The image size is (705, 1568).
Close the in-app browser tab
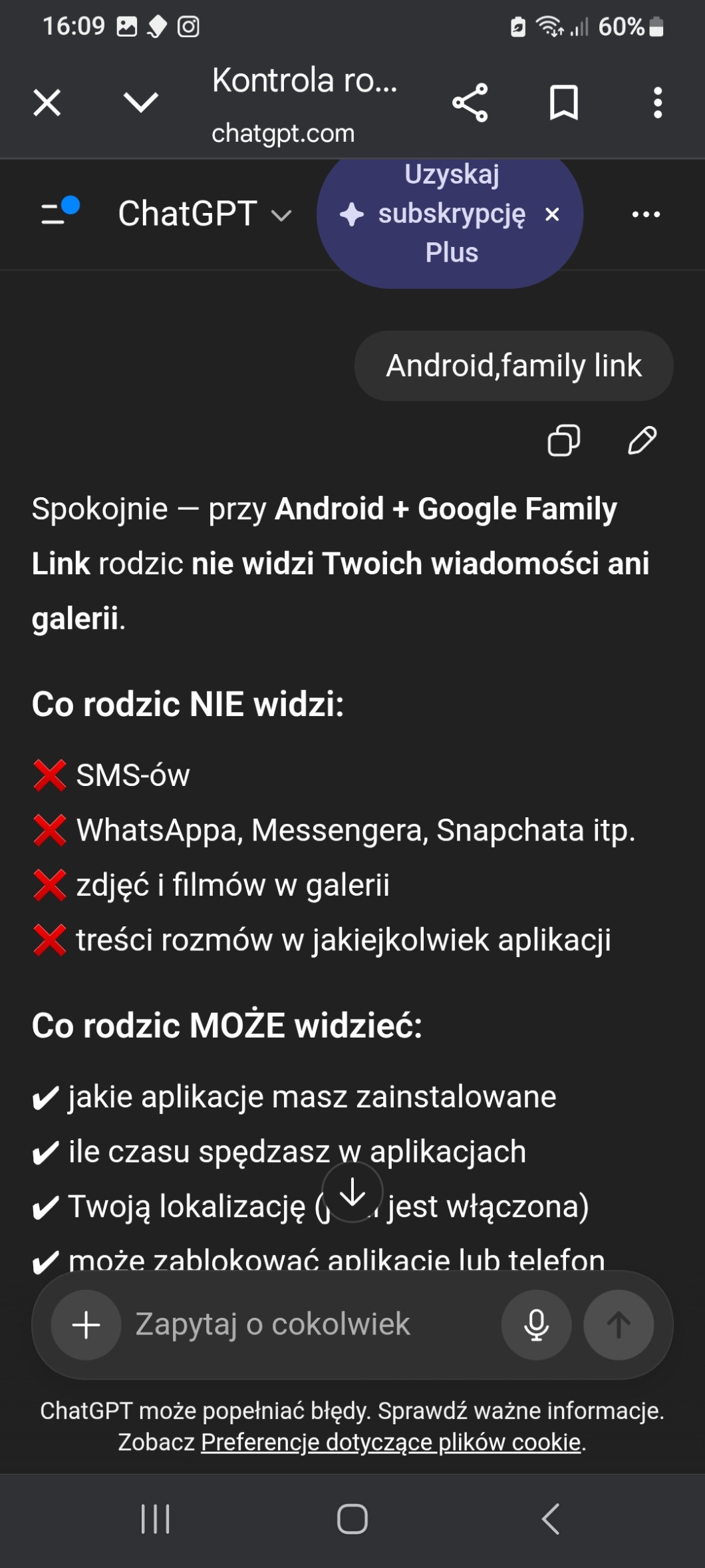(x=47, y=103)
